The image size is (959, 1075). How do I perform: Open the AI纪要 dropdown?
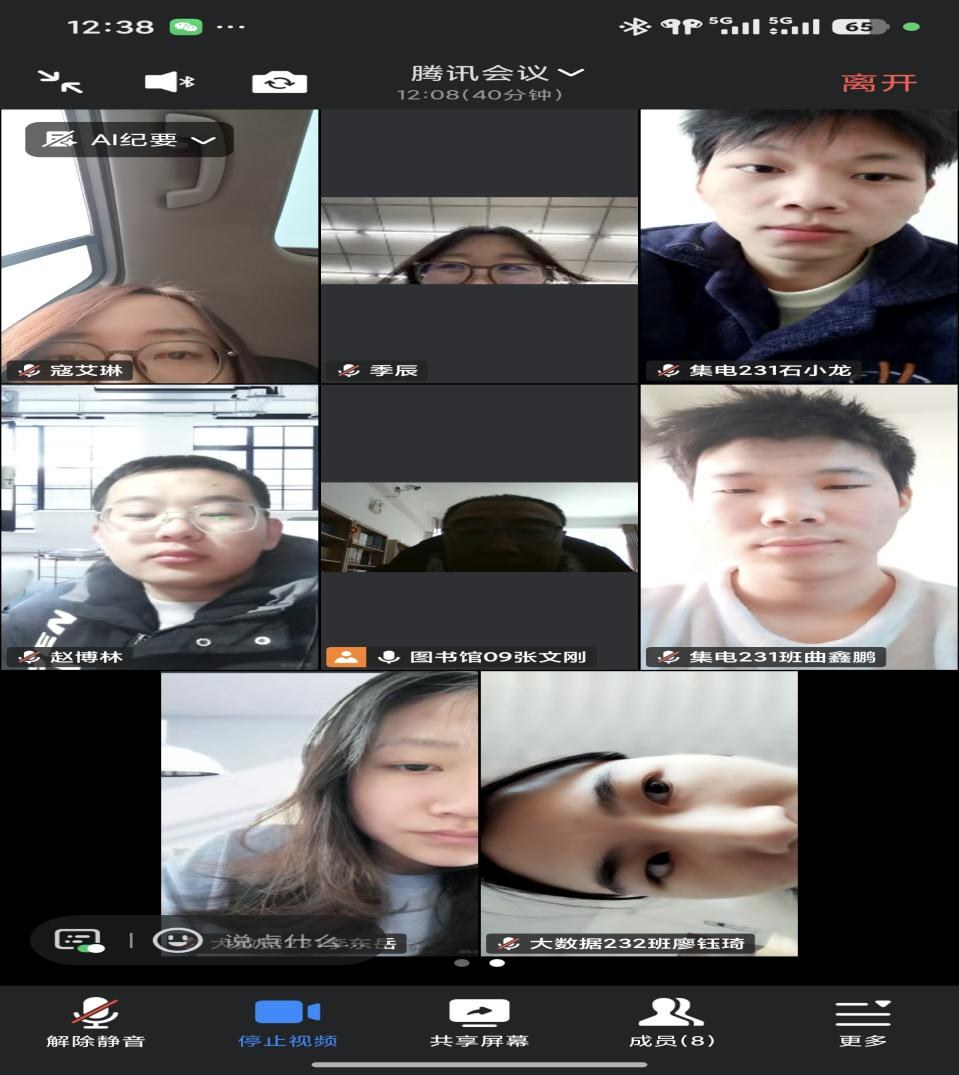[x=129, y=140]
